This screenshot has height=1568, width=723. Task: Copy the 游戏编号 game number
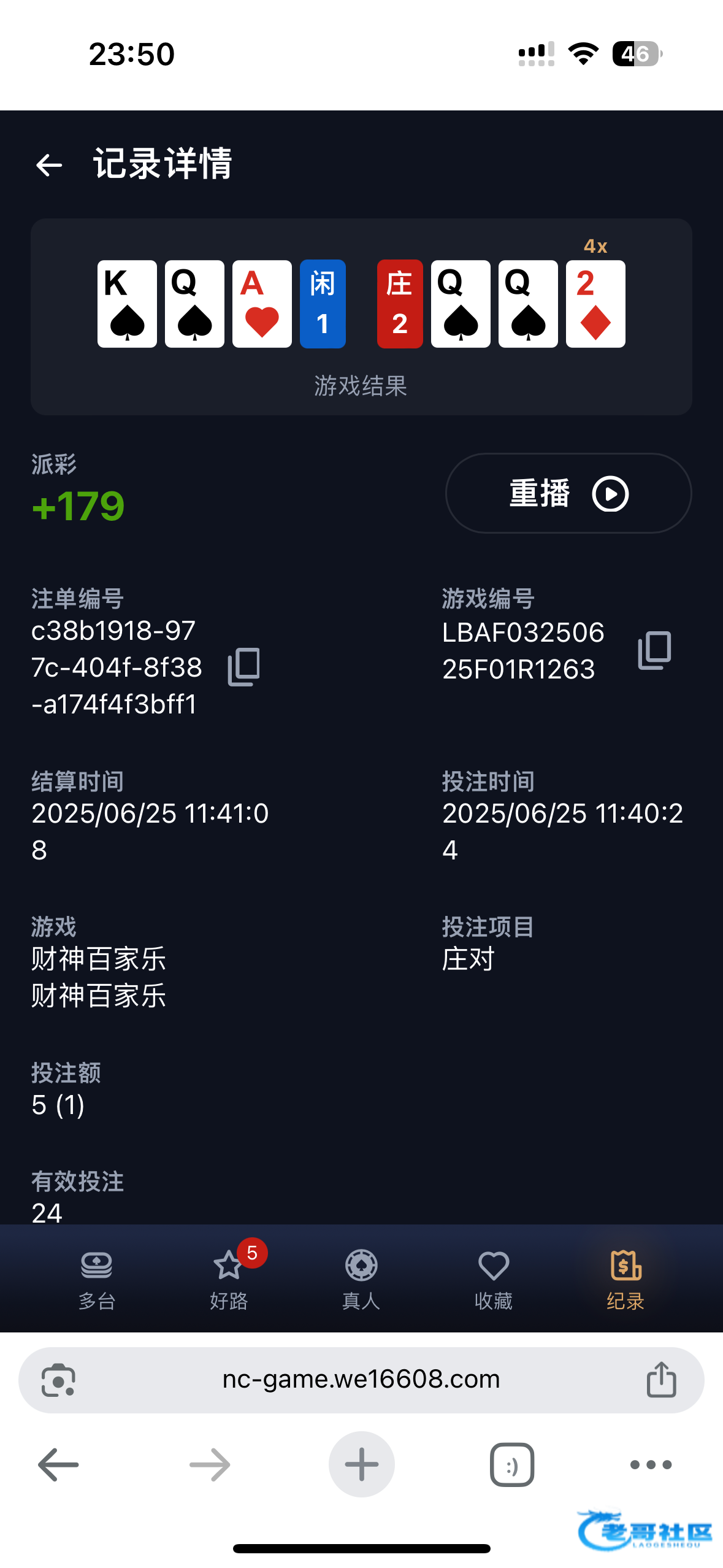click(654, 650)
